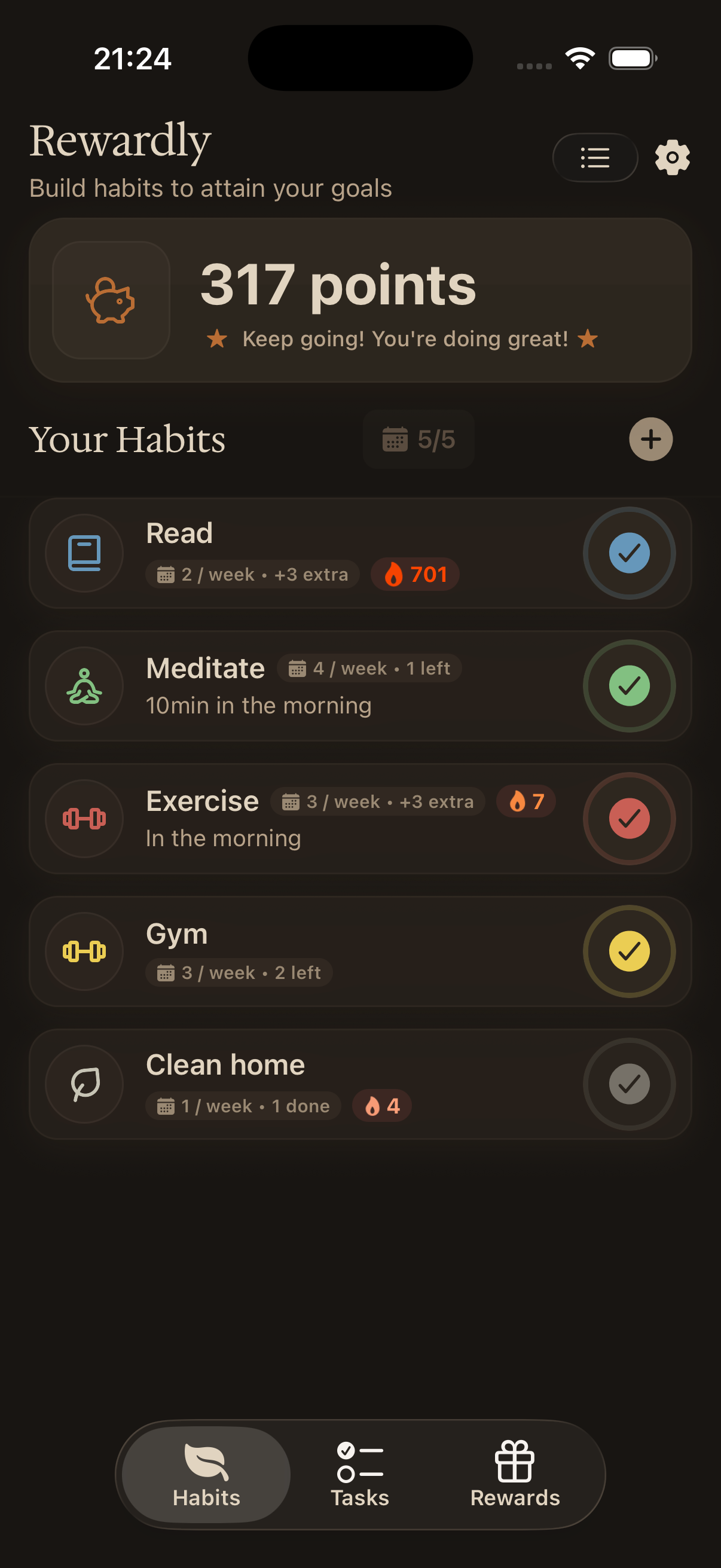Viewport: 721px width, 1568px height.
Task: Tap the Meditate meditation icon
Action: pos(84,686)
